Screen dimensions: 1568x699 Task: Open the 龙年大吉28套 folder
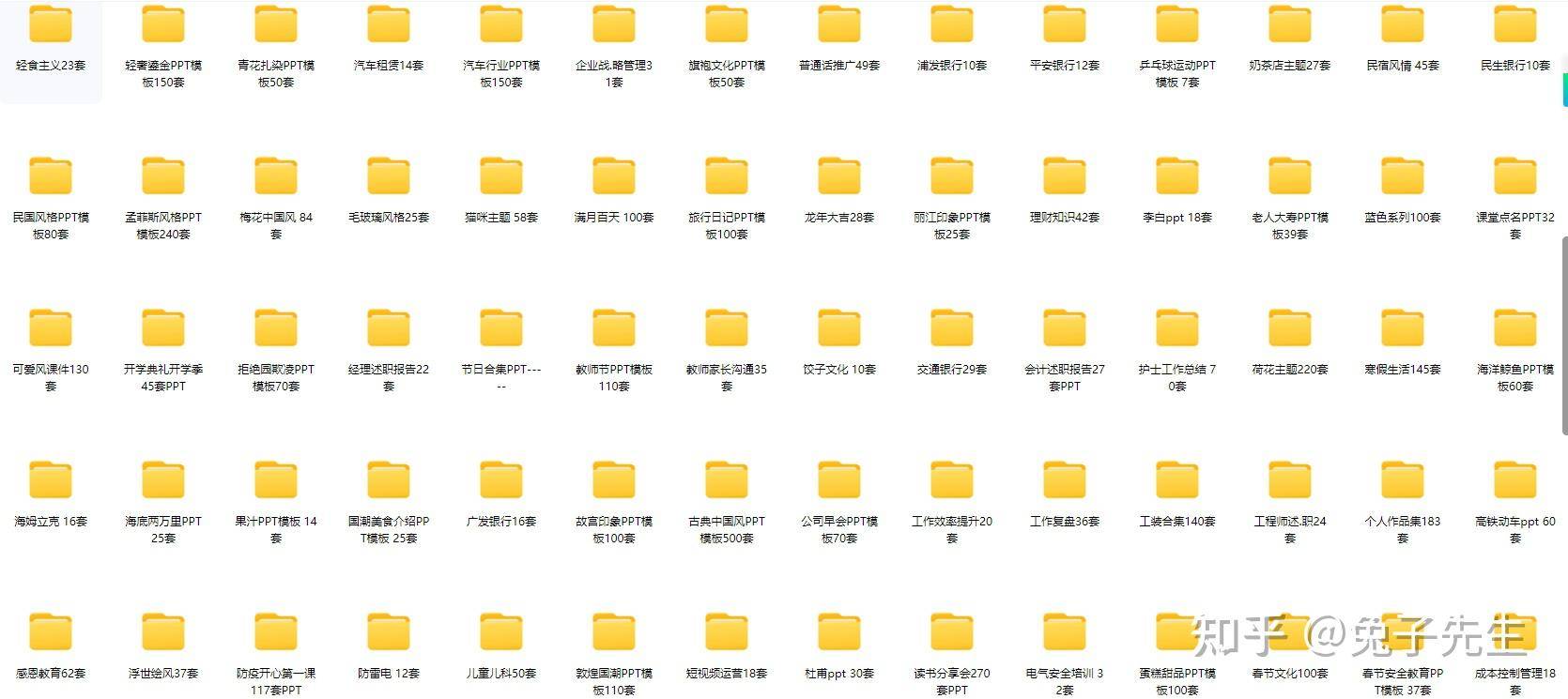839,178
